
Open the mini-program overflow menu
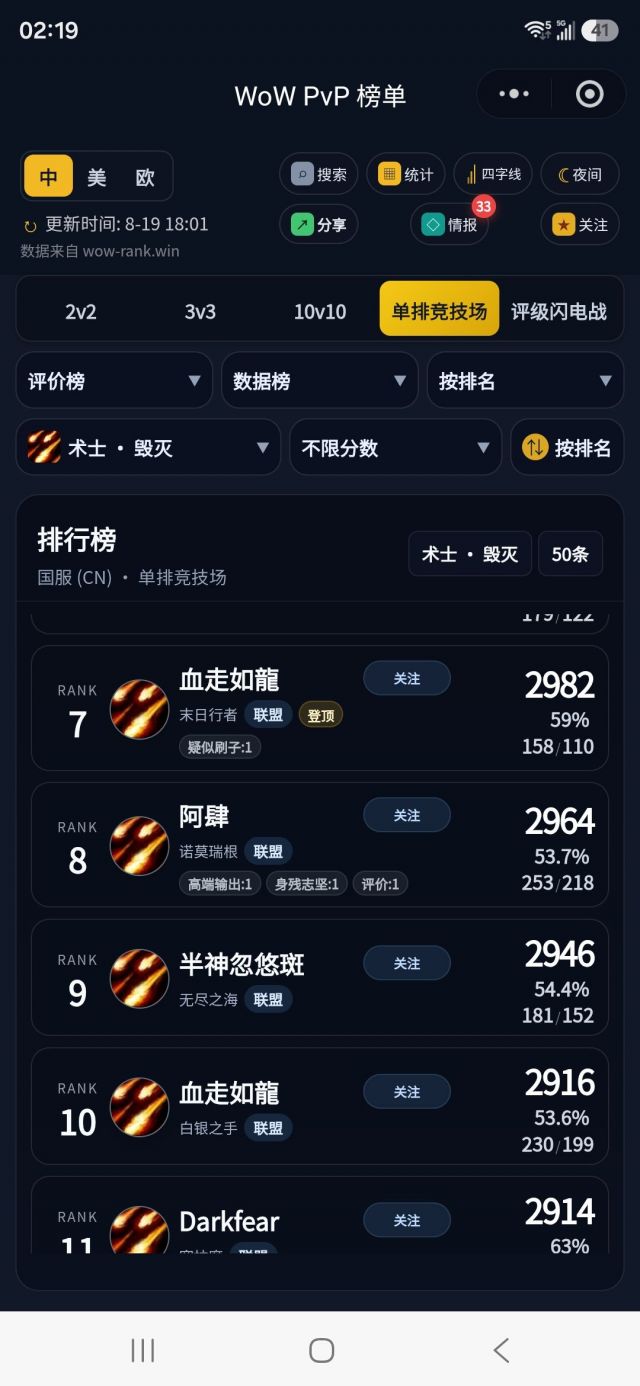514,94
